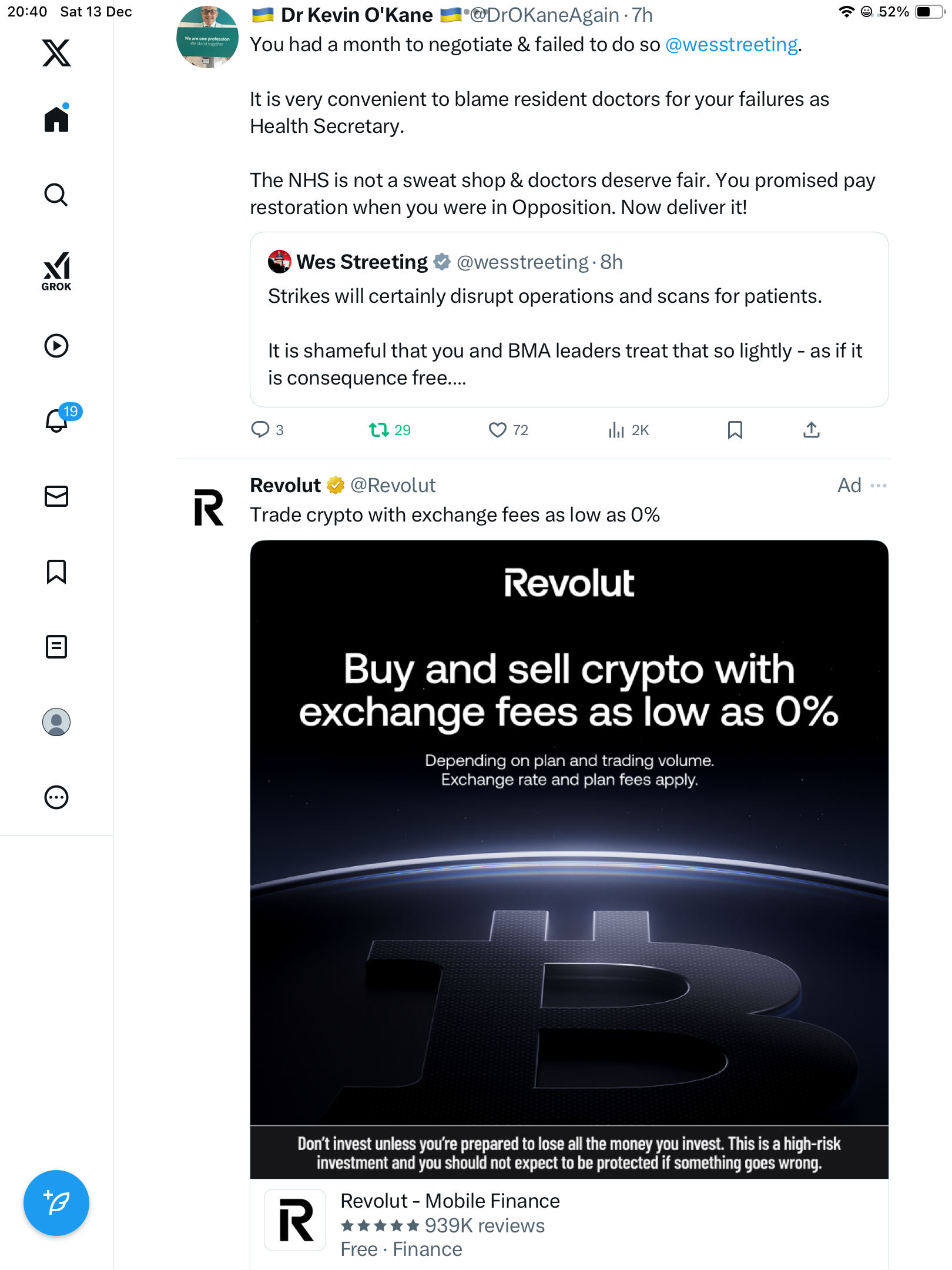
Task: Open saved Bookmarks in the sidebar
Action: pyautogui.click(x=56, y=571)
